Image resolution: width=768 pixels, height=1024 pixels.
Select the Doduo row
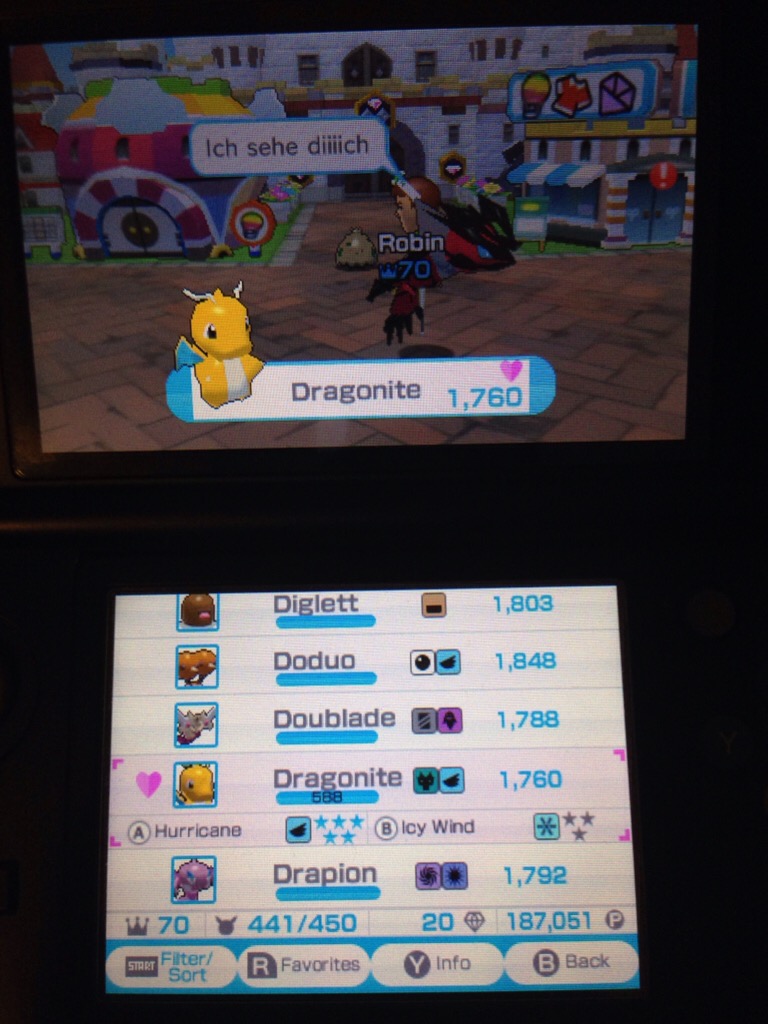click(x=370, y=664)
